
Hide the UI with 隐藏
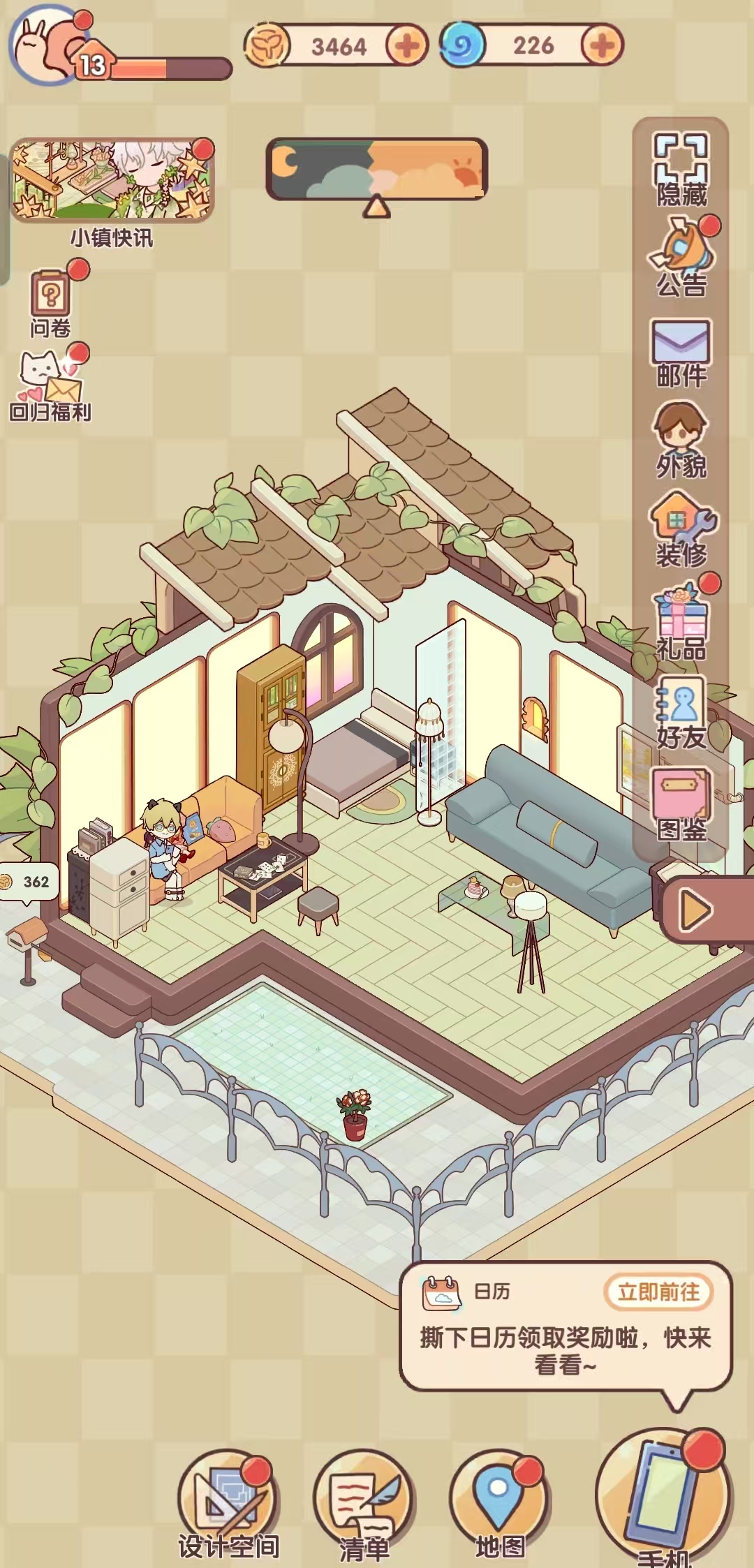point(680,168)
